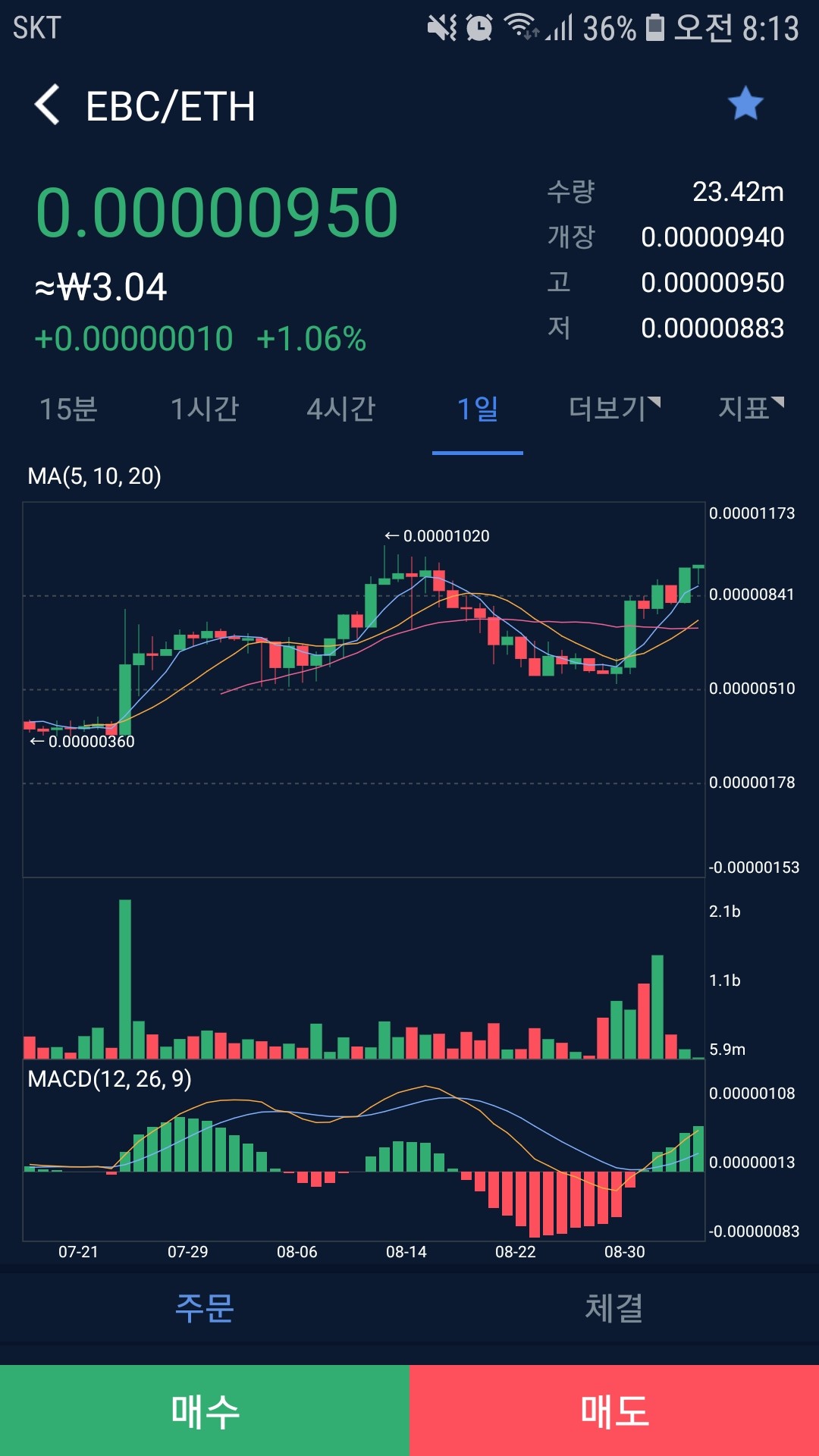Open the 체결 trades tab
The width and height of the screenshot is (819, 1456).
click(x=614, y=1308)
